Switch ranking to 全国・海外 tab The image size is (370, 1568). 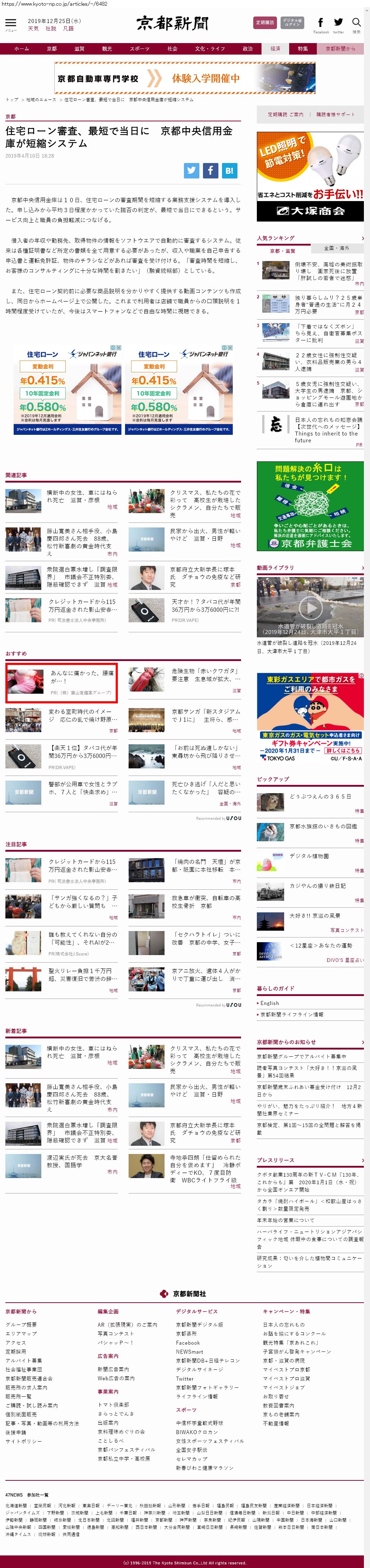(337, 248)
